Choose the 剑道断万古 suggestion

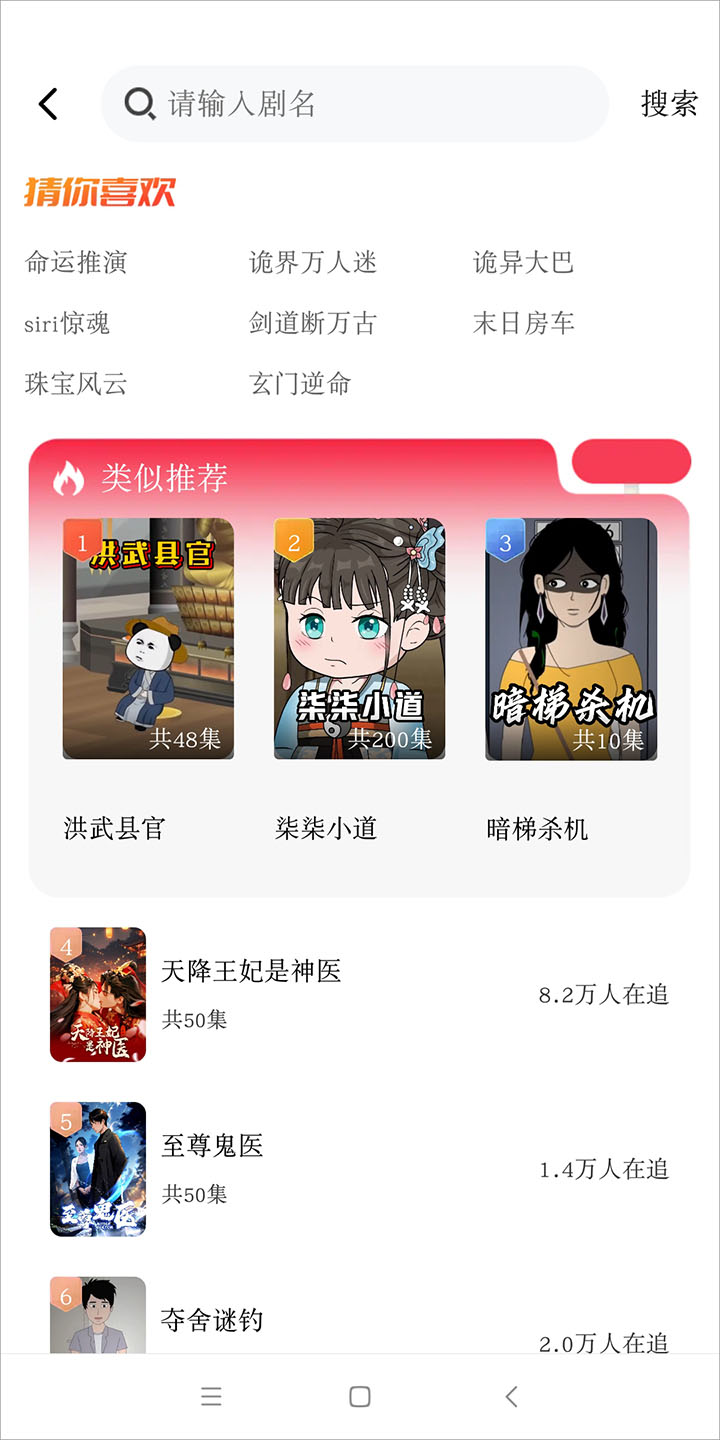coord(313,324)
